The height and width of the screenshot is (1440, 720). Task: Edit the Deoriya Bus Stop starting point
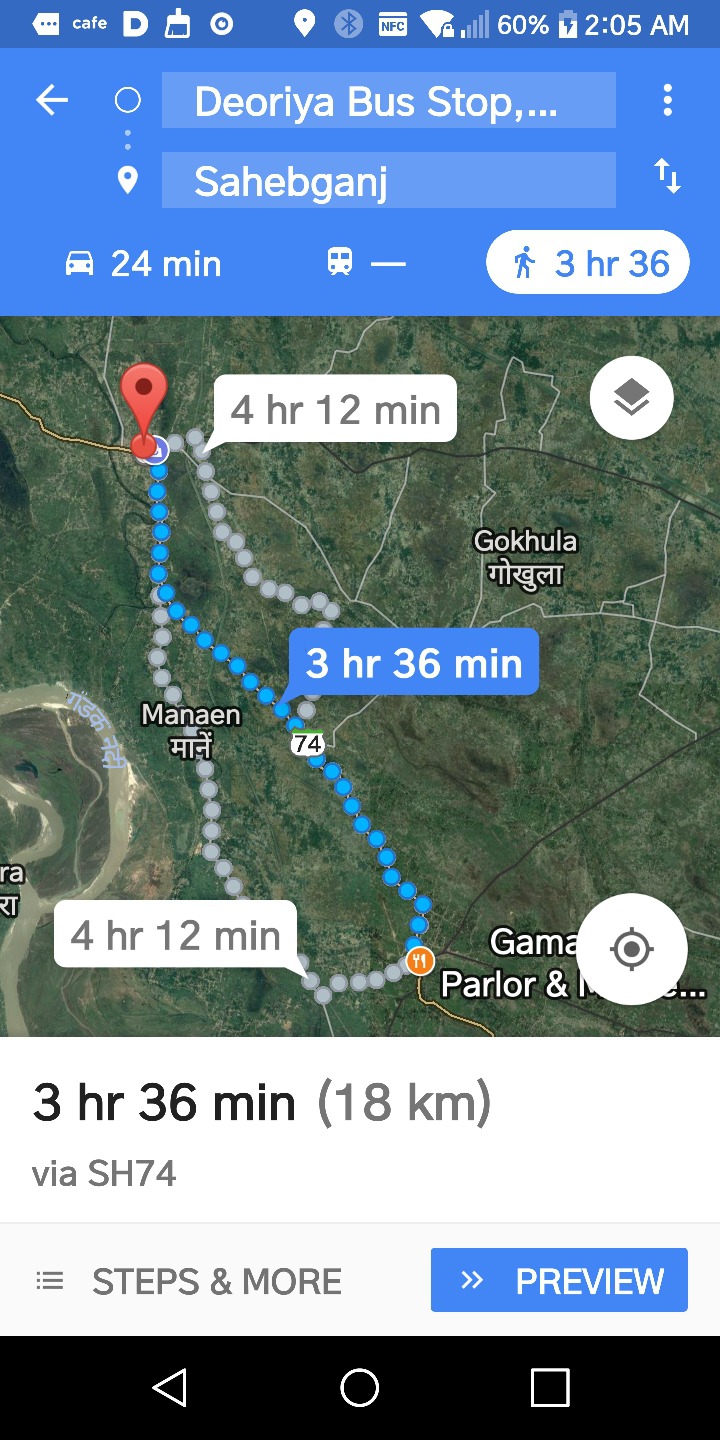(389, 100)
